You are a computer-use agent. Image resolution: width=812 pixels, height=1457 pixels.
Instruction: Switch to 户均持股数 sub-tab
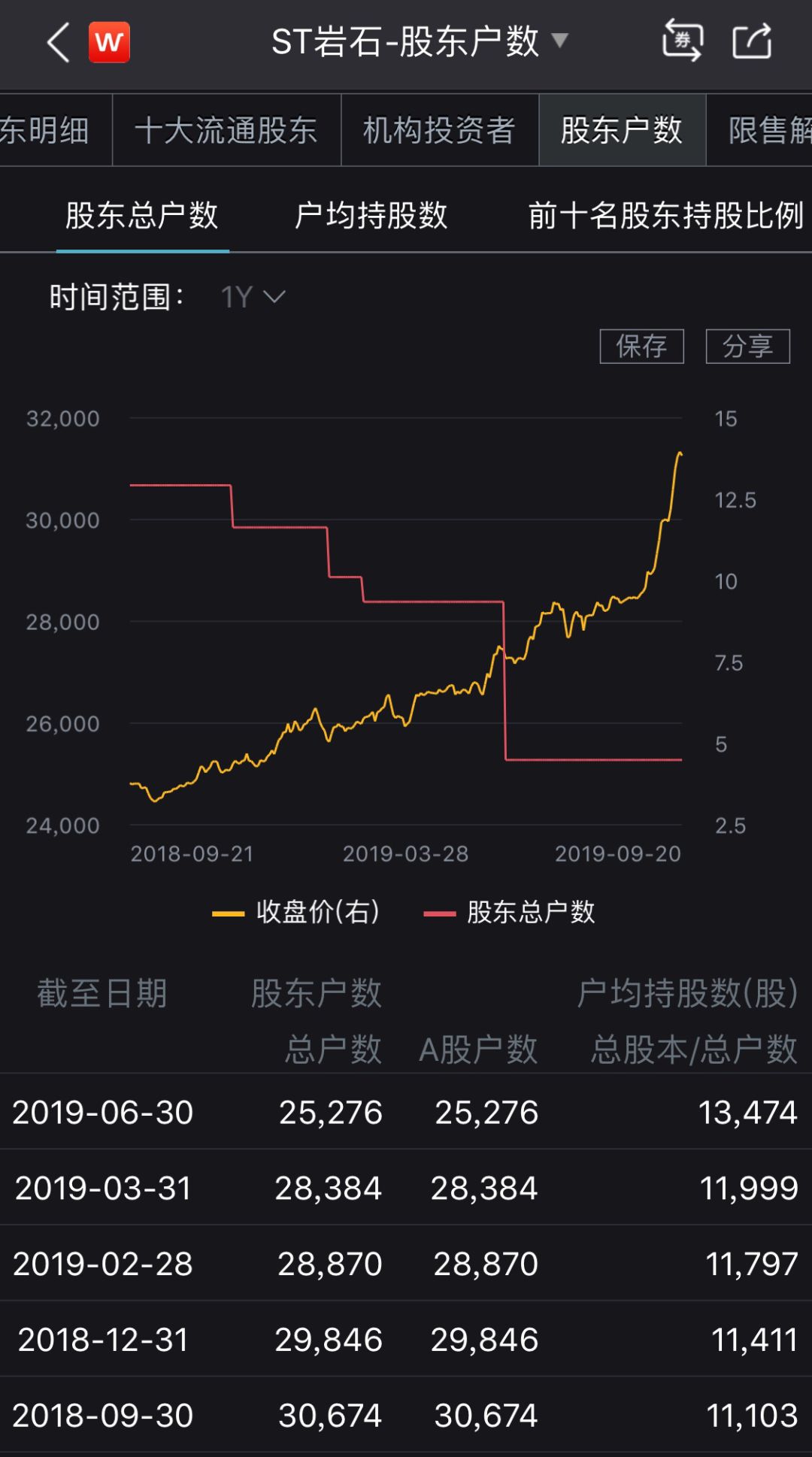point(371,216)
